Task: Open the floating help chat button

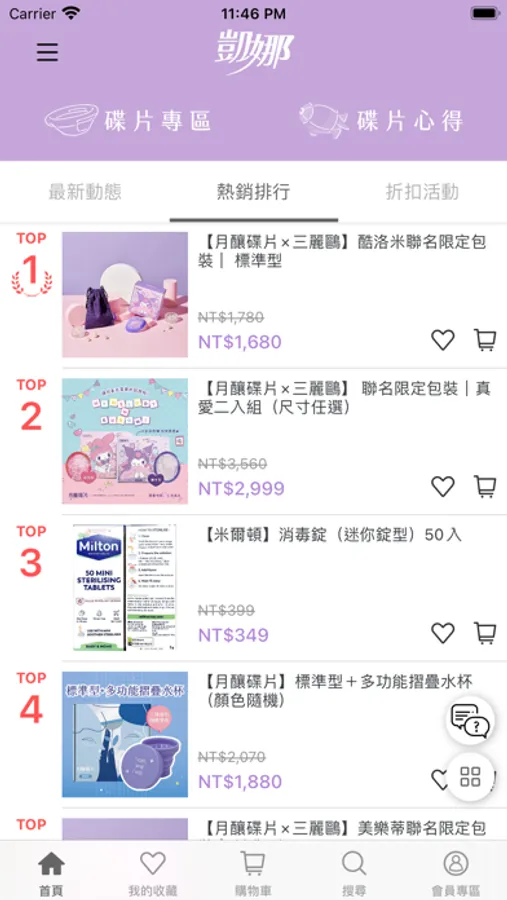Action: coord(470,721)
